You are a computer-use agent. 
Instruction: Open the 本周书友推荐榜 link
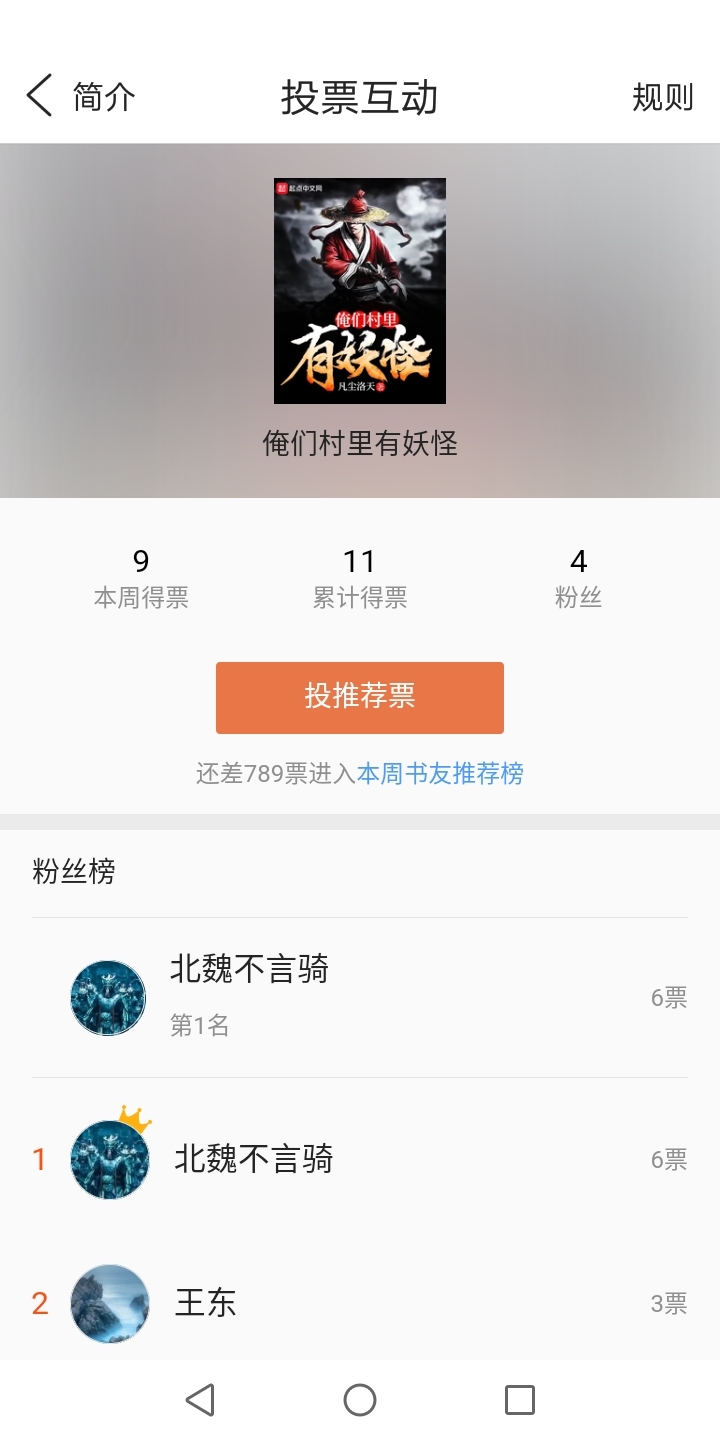(440, 773)
